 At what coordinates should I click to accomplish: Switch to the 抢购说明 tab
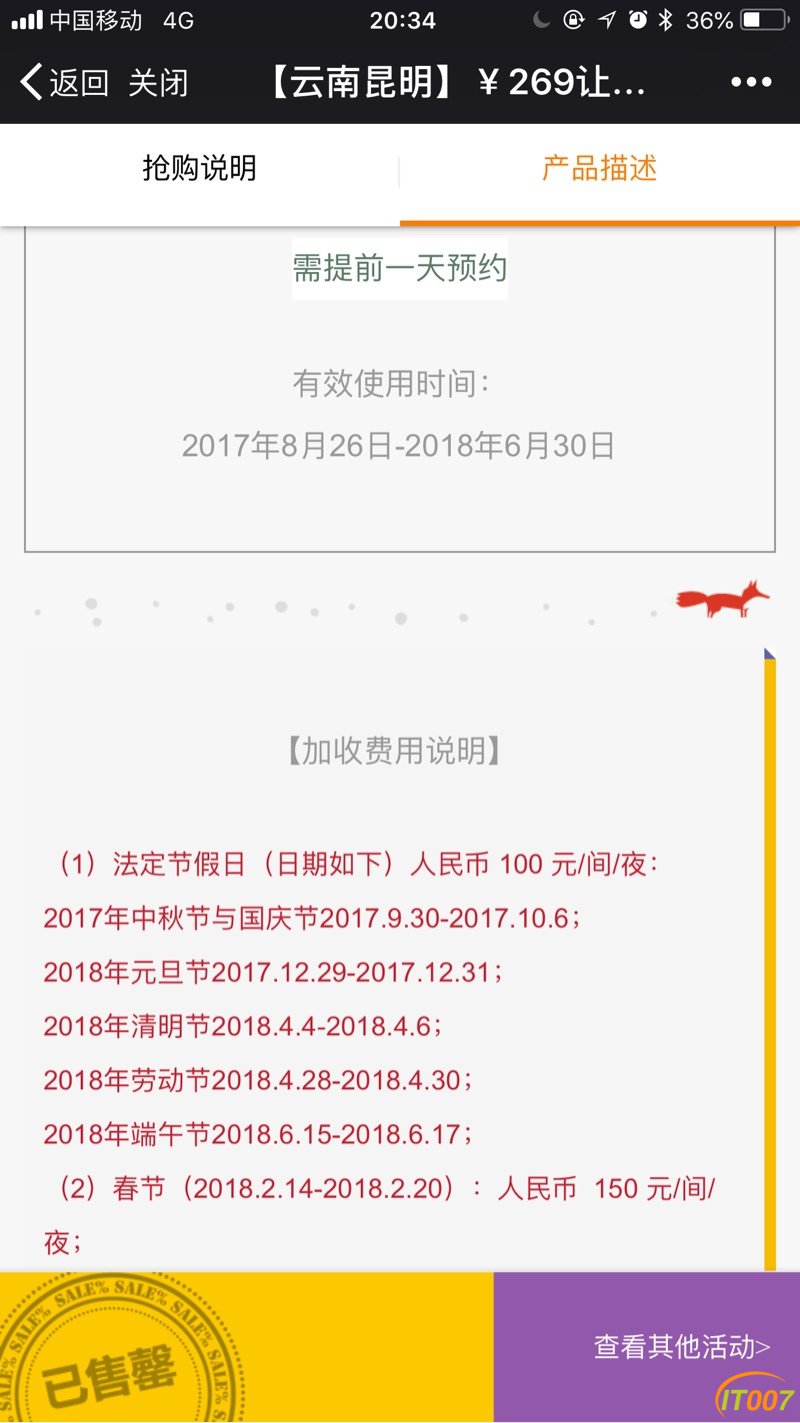(x=199, y=168)
